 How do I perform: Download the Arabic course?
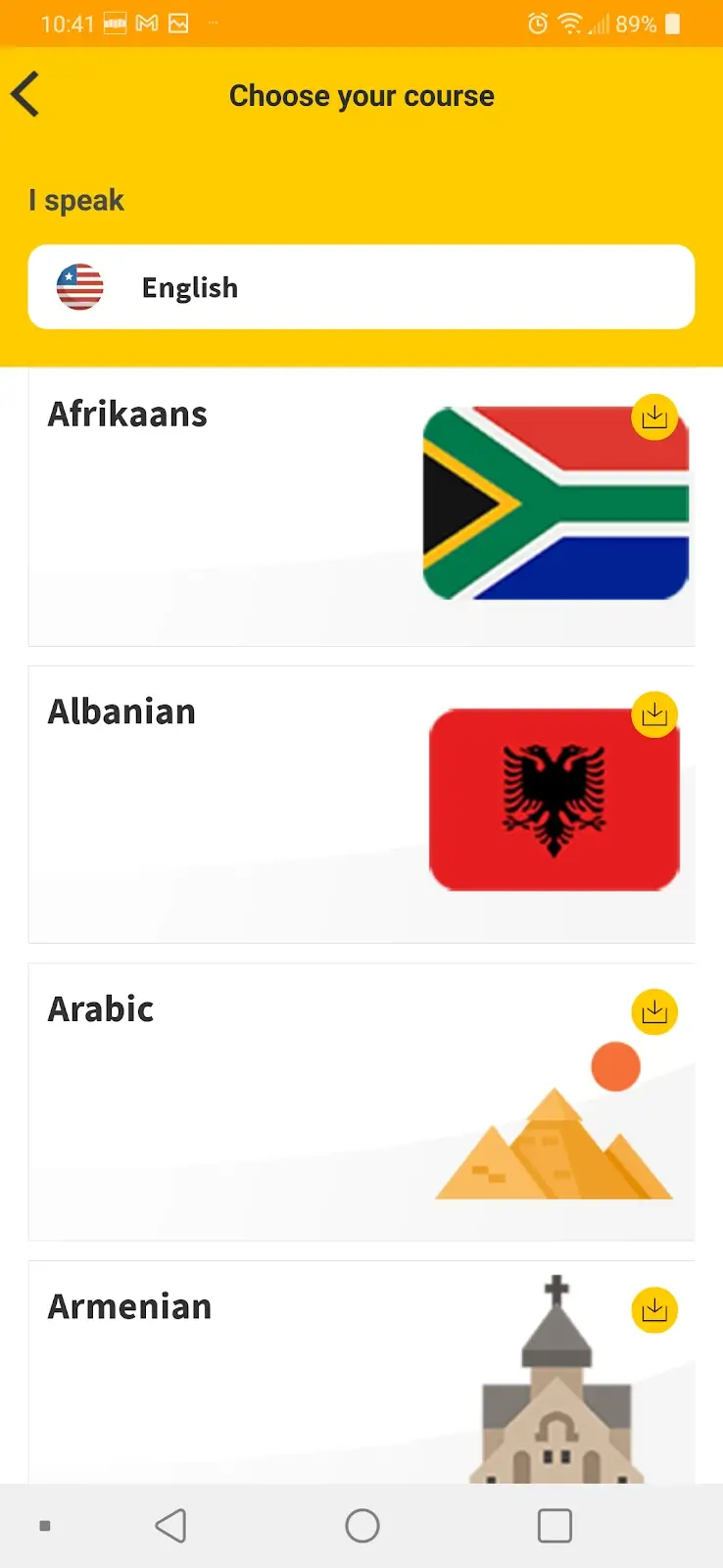click(654, 1011)
